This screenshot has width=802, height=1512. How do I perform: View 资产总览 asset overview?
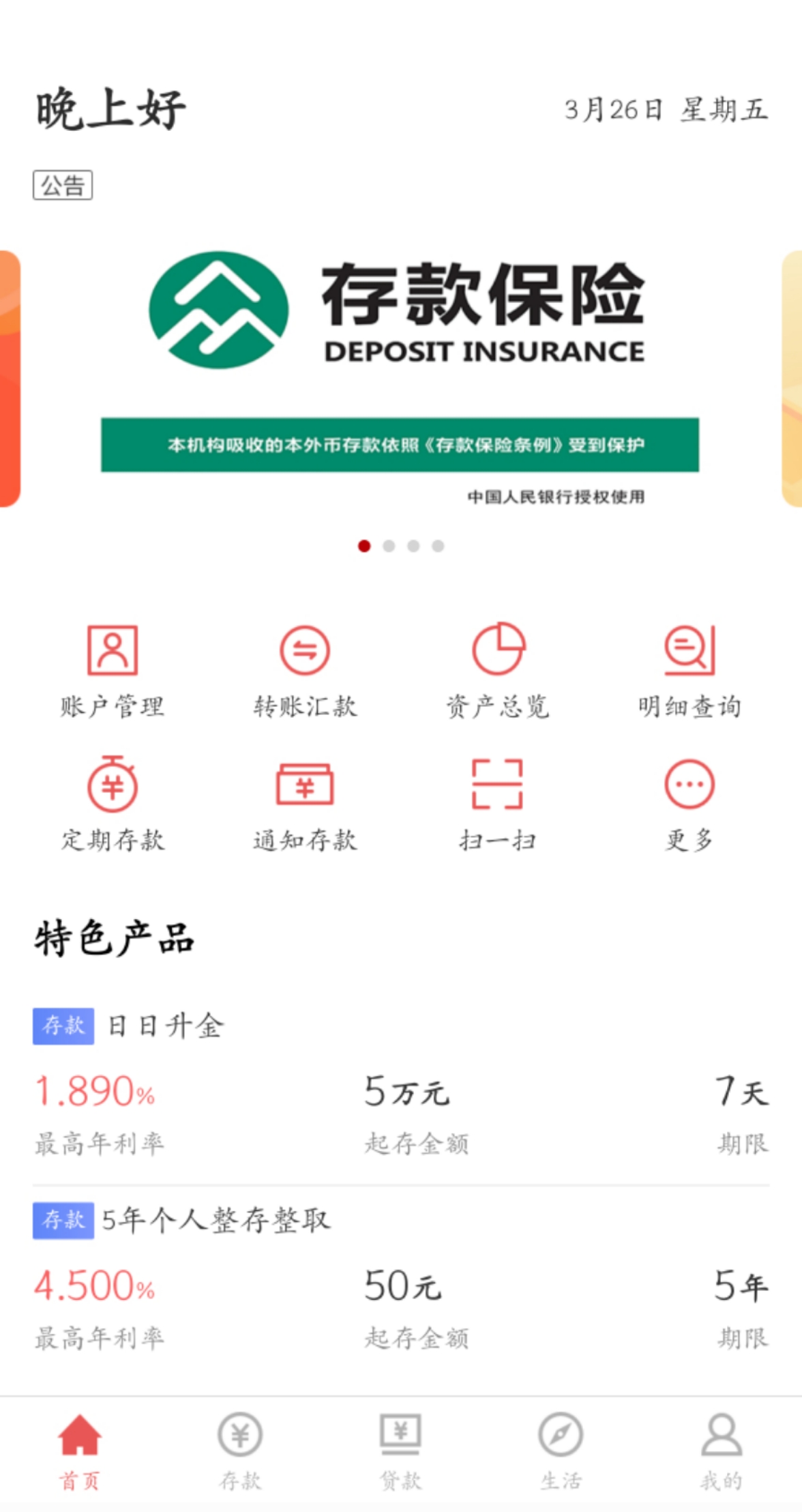click(498, 670)
